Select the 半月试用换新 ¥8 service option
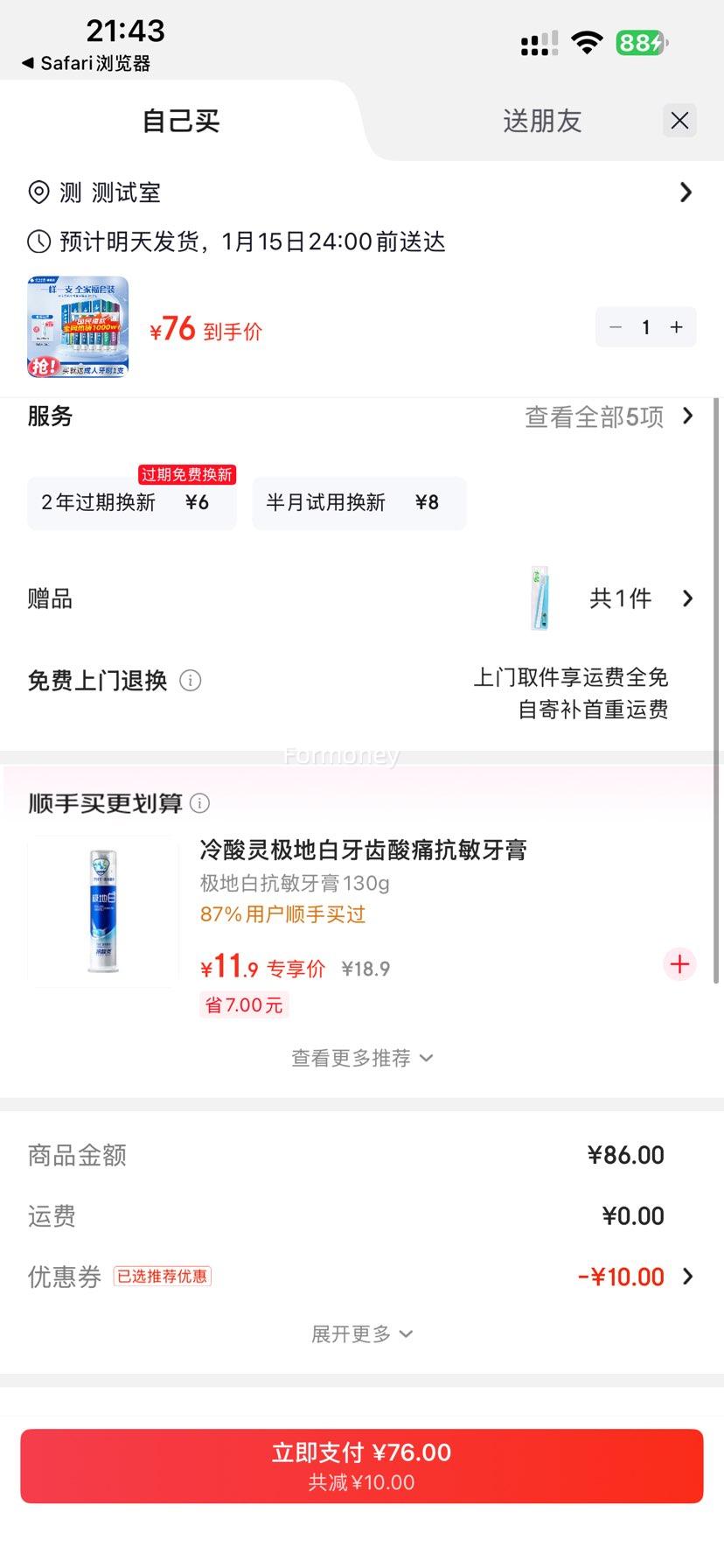The height and width of the screenshot is (1568, 724). 359,503
